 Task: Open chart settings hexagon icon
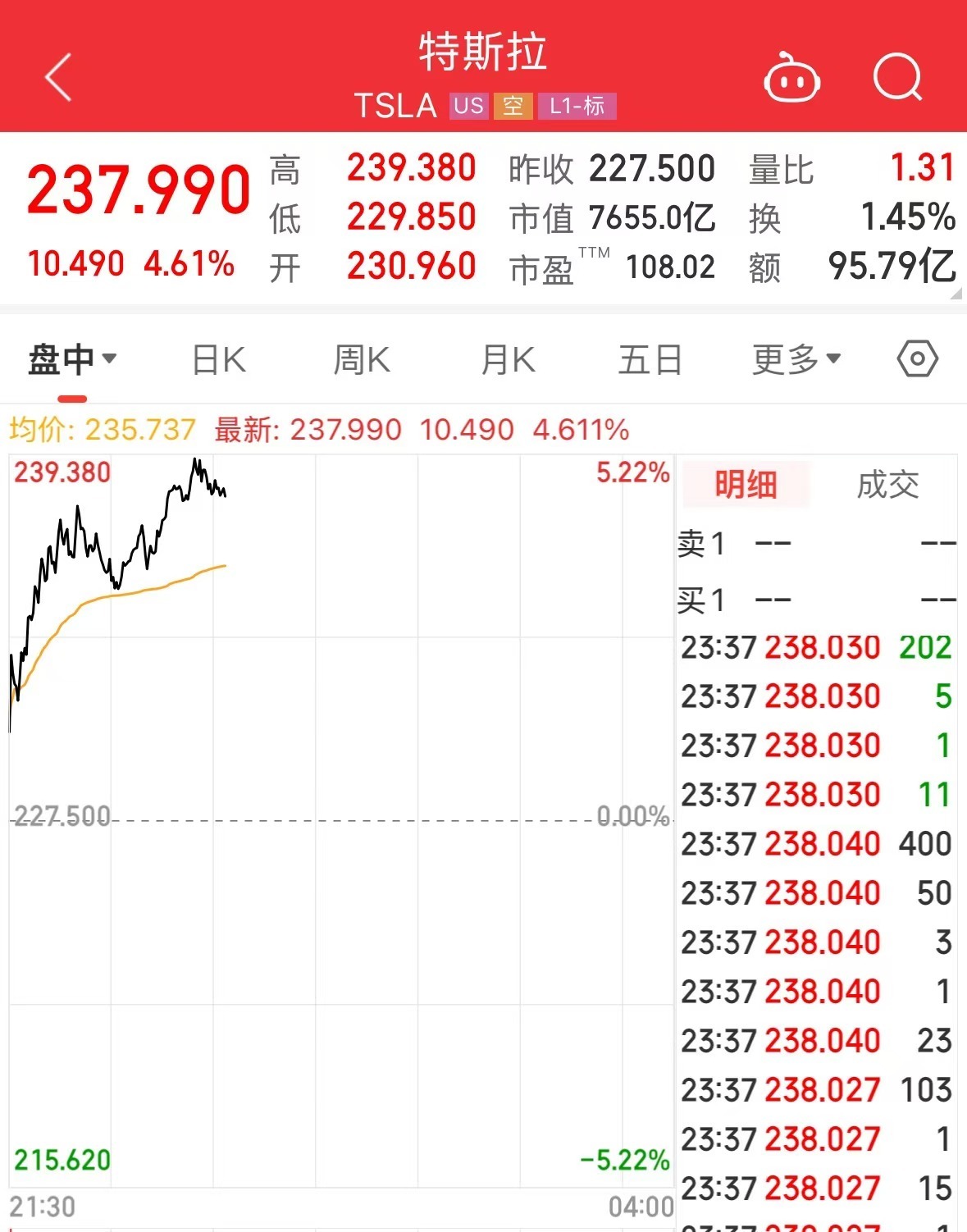click(x=917, y=359)
